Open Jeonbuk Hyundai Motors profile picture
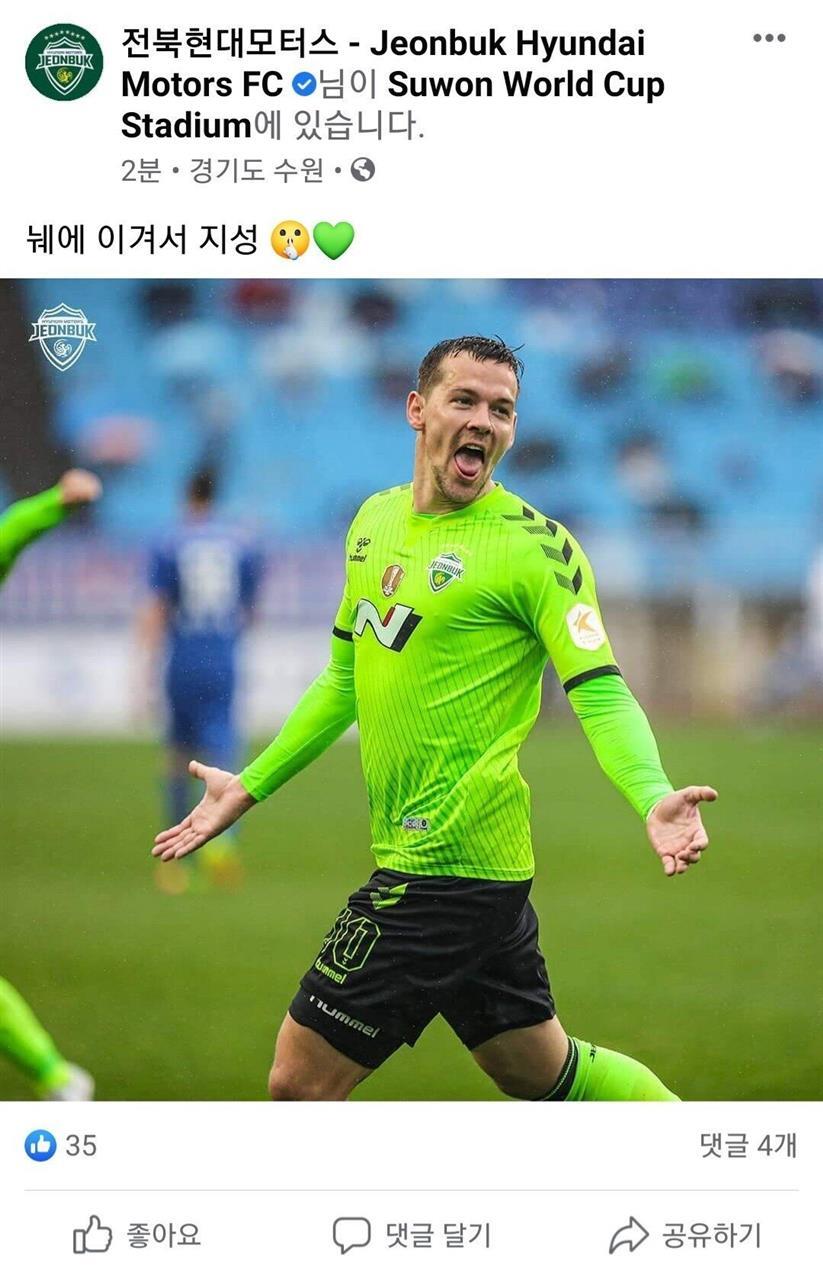Viewport: 823px width, 1273px height. tap(64, 62)
